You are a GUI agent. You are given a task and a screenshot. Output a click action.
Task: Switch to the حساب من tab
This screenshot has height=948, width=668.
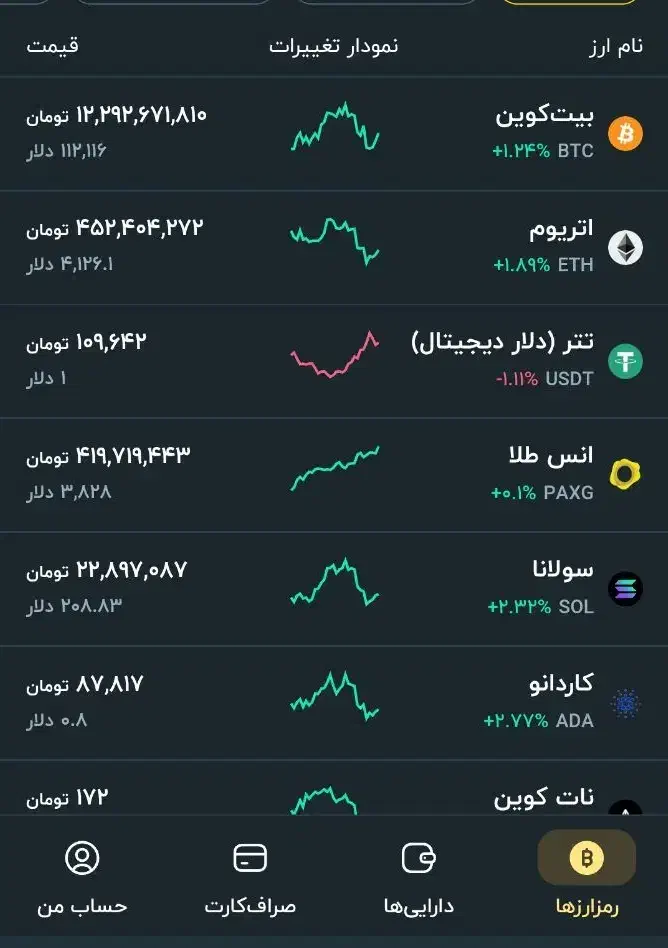click(x=82, y=879)
